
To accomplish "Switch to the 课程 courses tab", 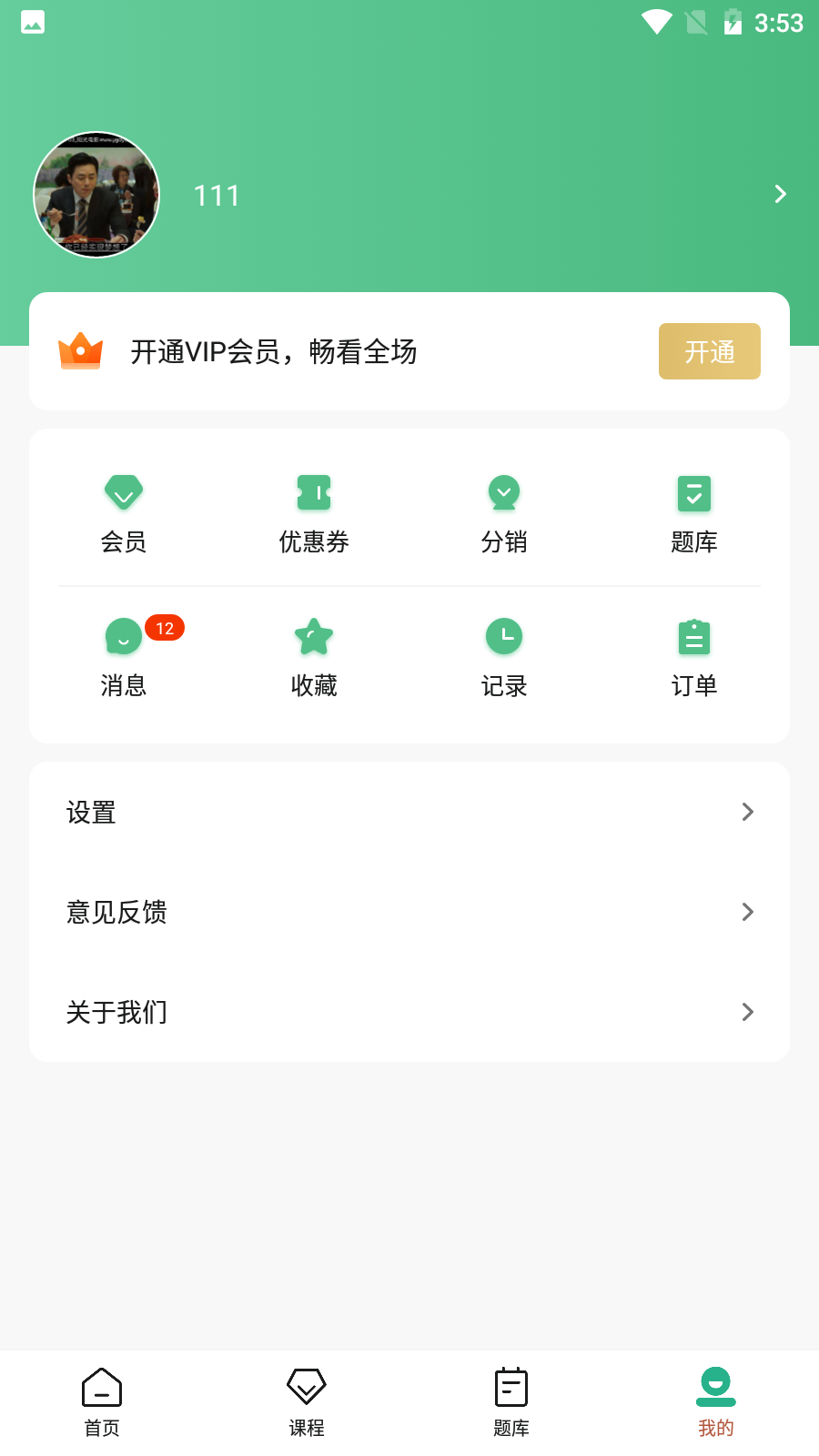I will (x=306, y=1401).
